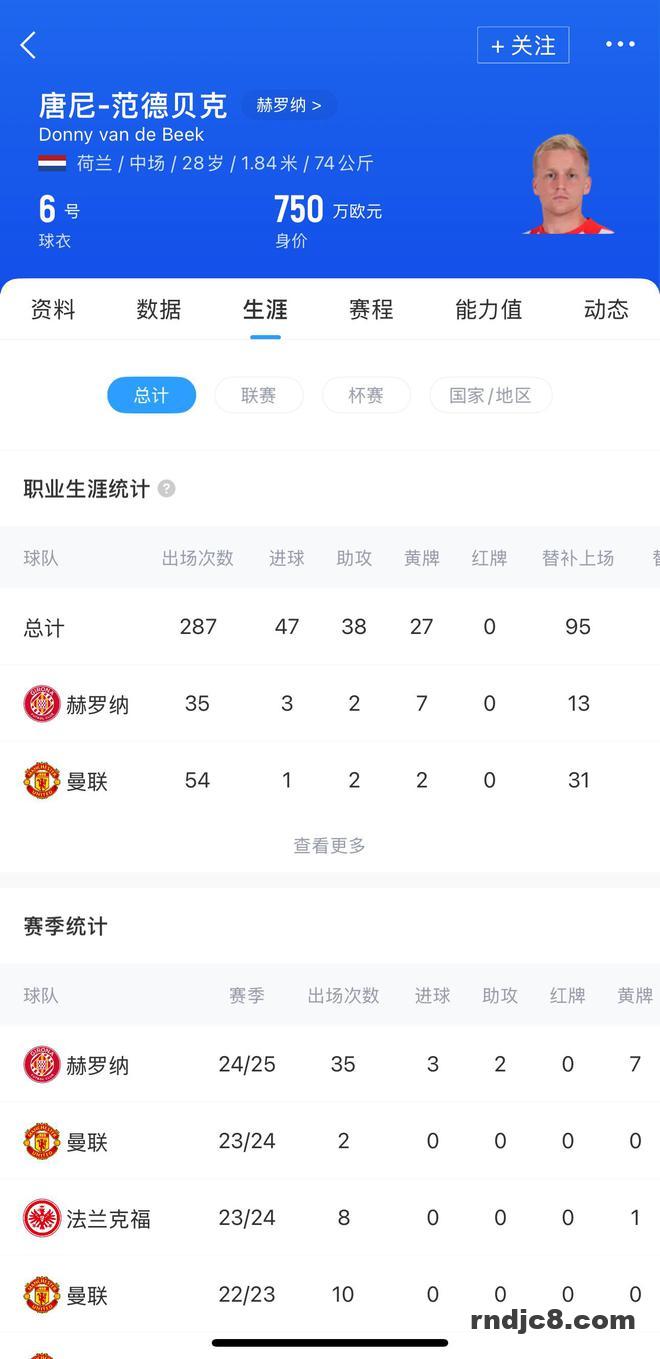Switch to the 动态 tab

coord(606,310)
